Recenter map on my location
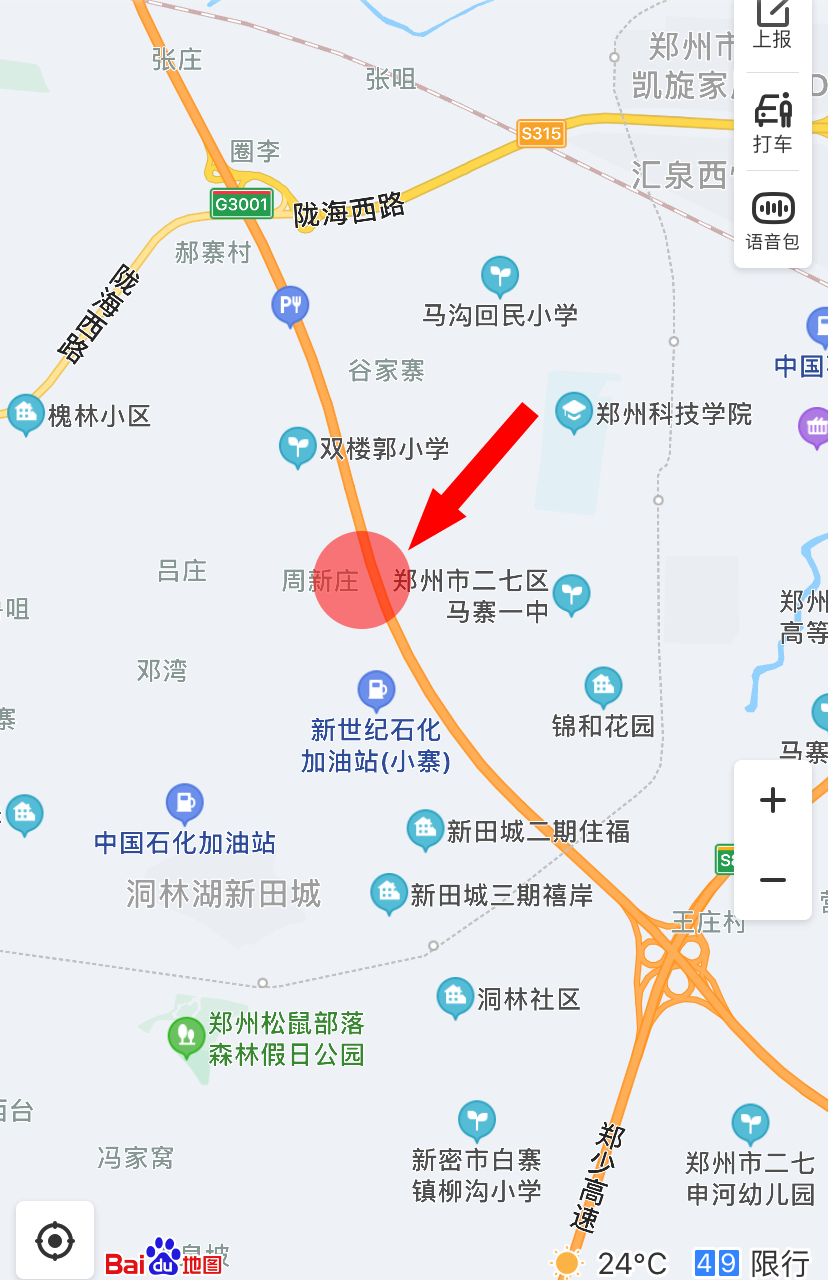 (55, 1241)
